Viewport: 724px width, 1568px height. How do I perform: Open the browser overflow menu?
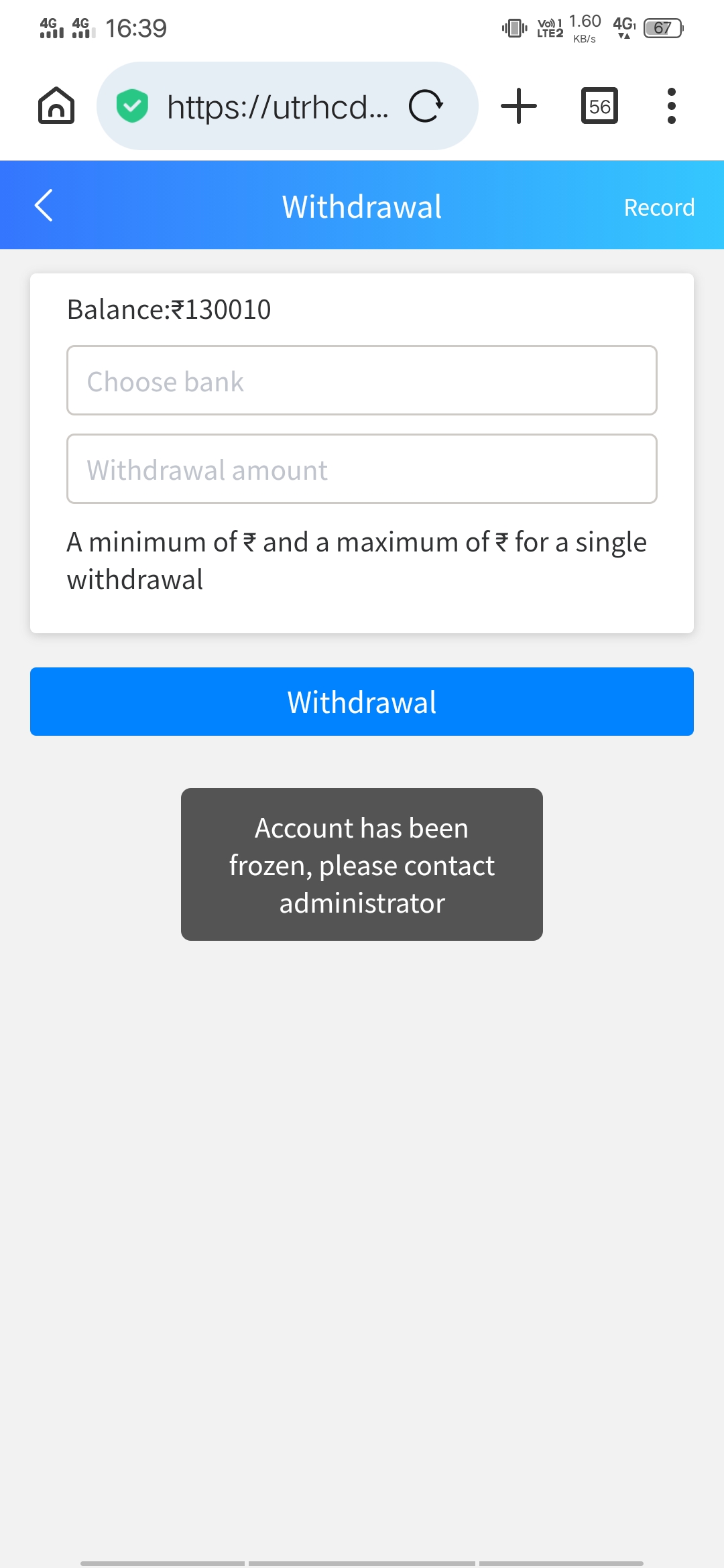coord(671,106)
